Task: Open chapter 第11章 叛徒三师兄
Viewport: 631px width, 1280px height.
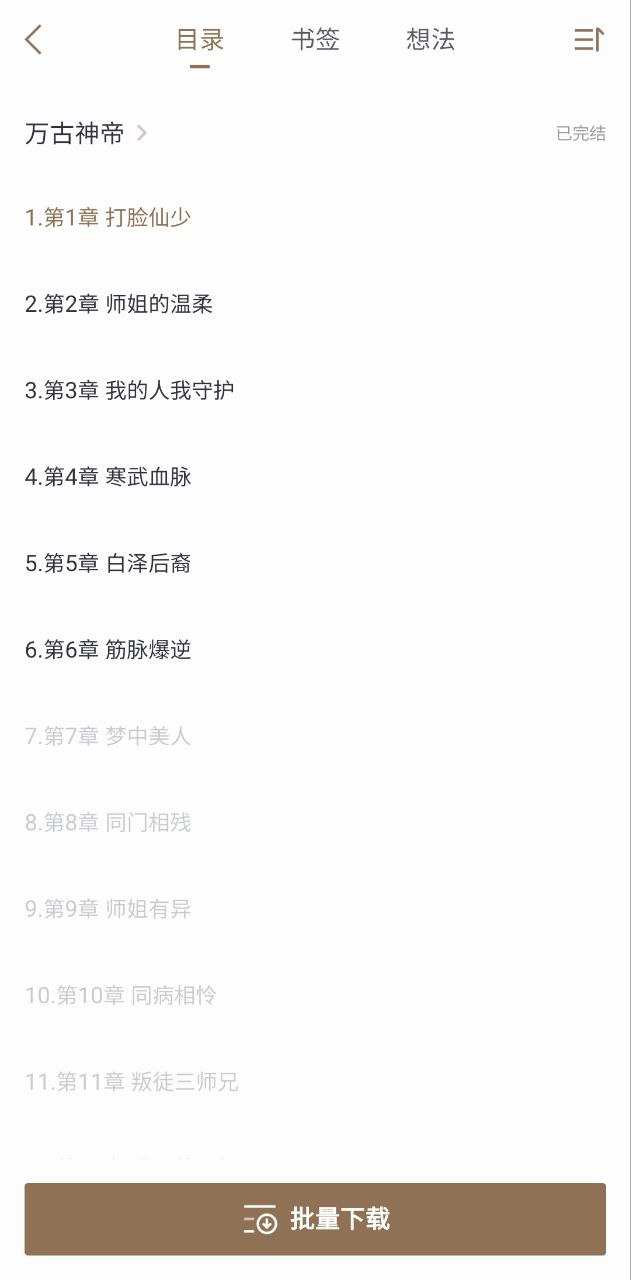Action: click(132, 1082)
